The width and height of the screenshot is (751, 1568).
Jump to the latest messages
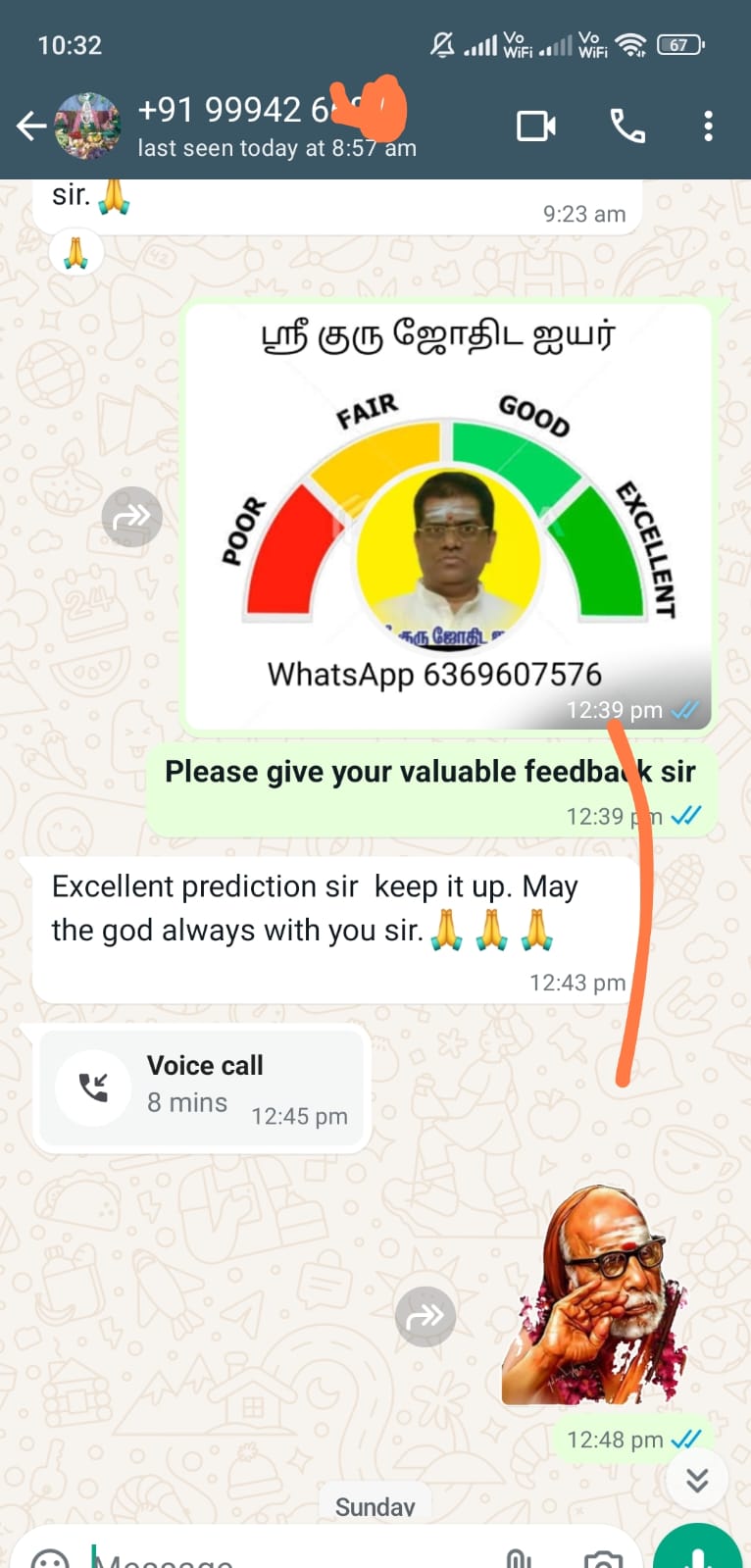coord(697,1479)
